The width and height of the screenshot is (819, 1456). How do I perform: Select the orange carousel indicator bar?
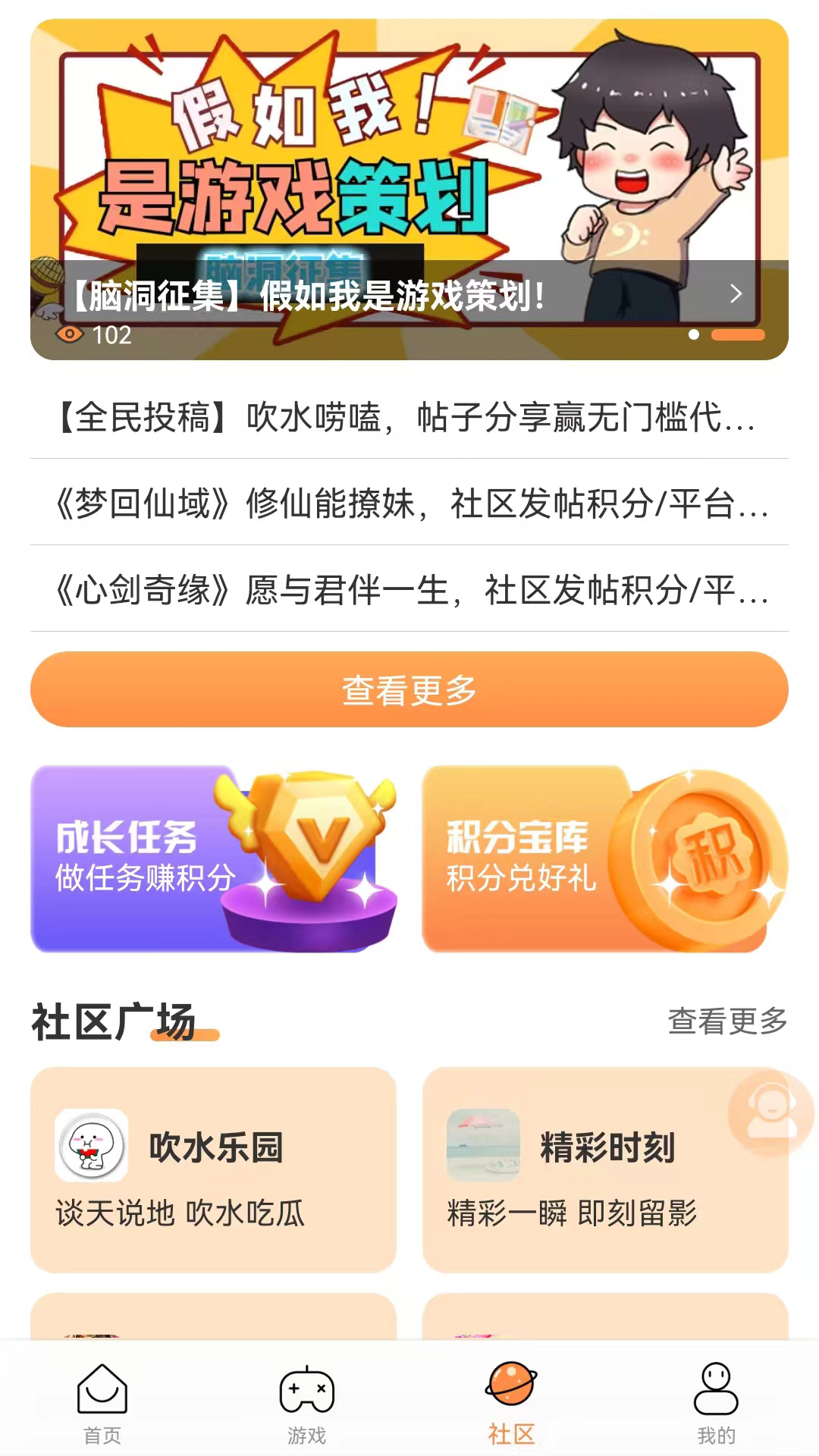coord(739,334)
